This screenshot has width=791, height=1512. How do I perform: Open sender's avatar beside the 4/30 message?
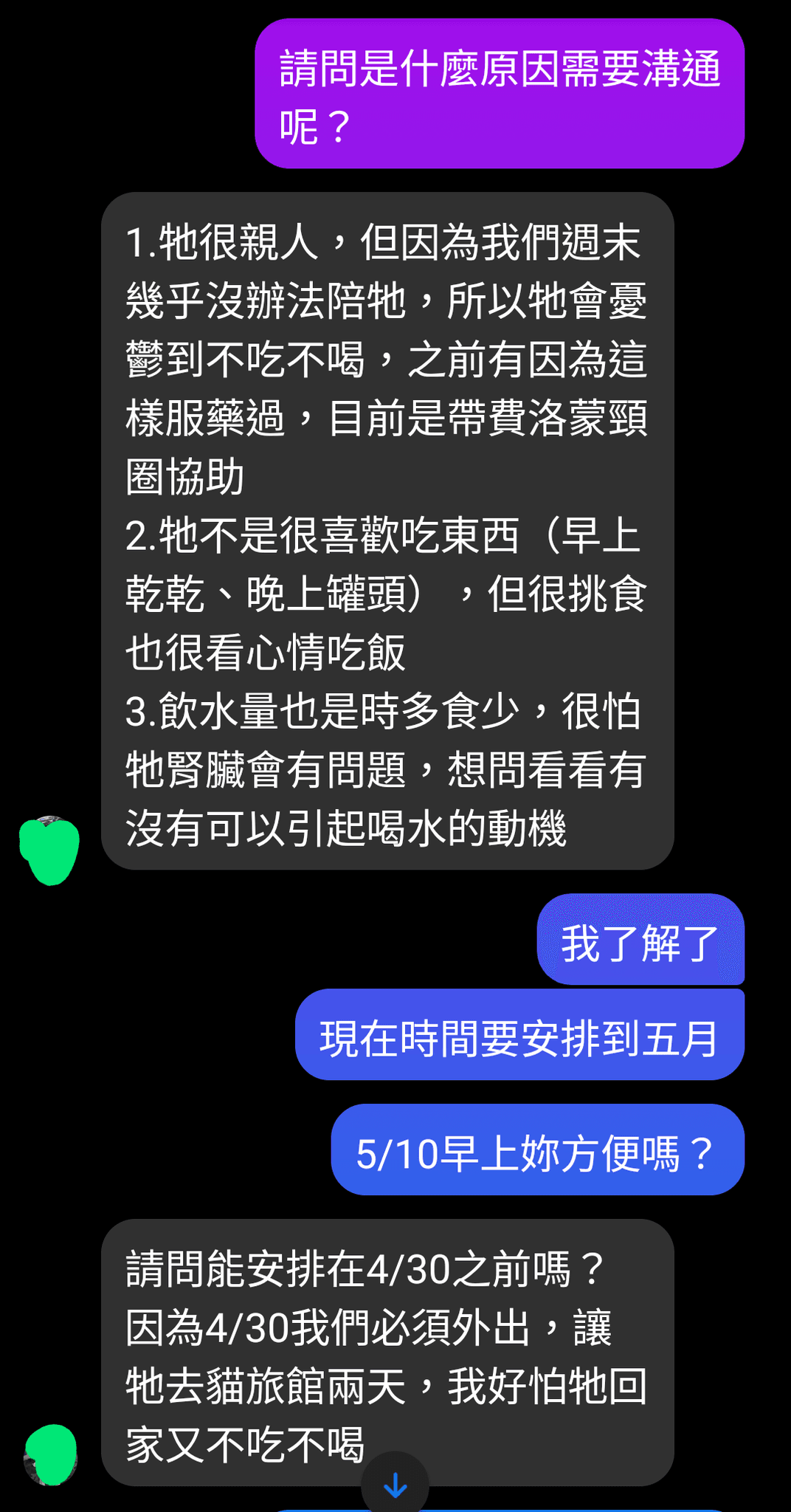coord(50,1454)
